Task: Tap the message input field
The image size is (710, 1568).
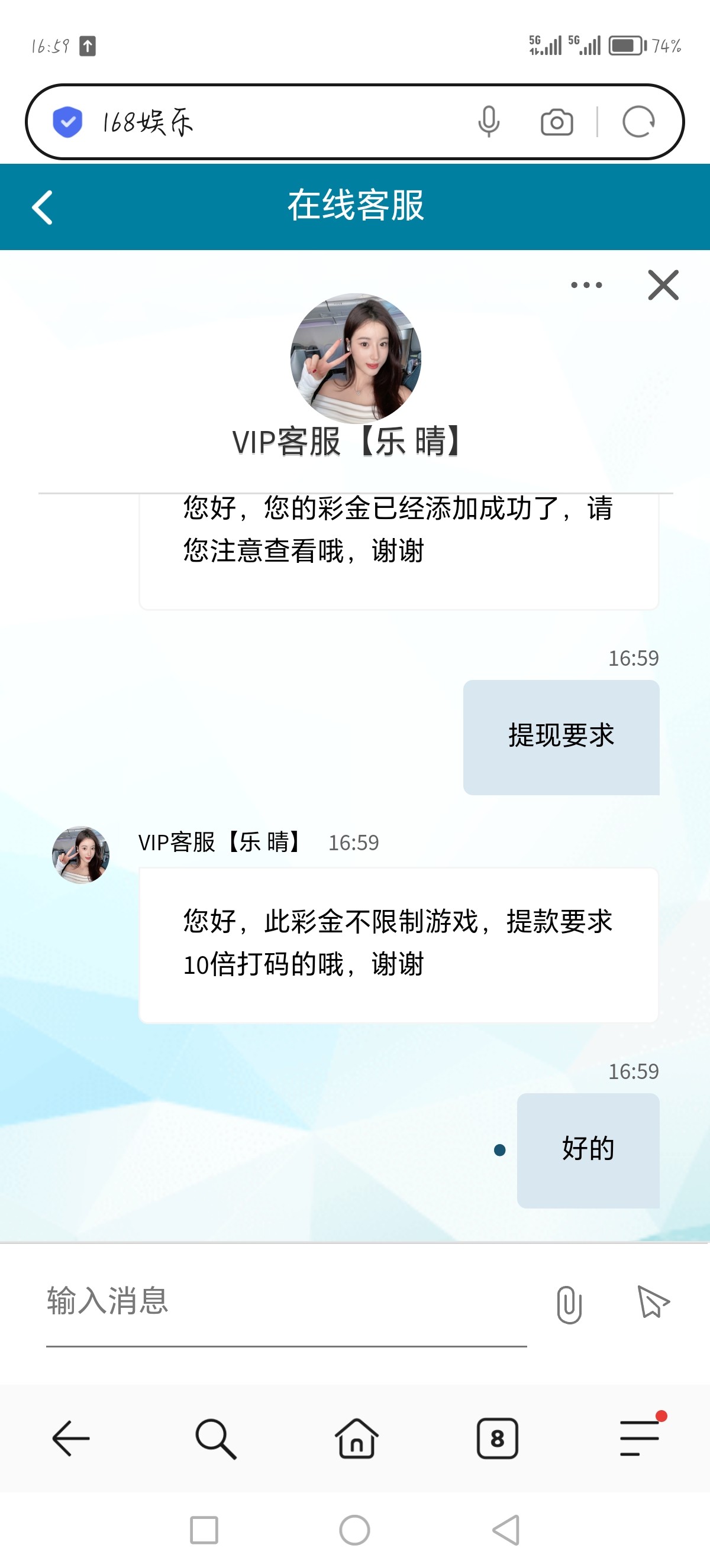Action: [286, 1302]
